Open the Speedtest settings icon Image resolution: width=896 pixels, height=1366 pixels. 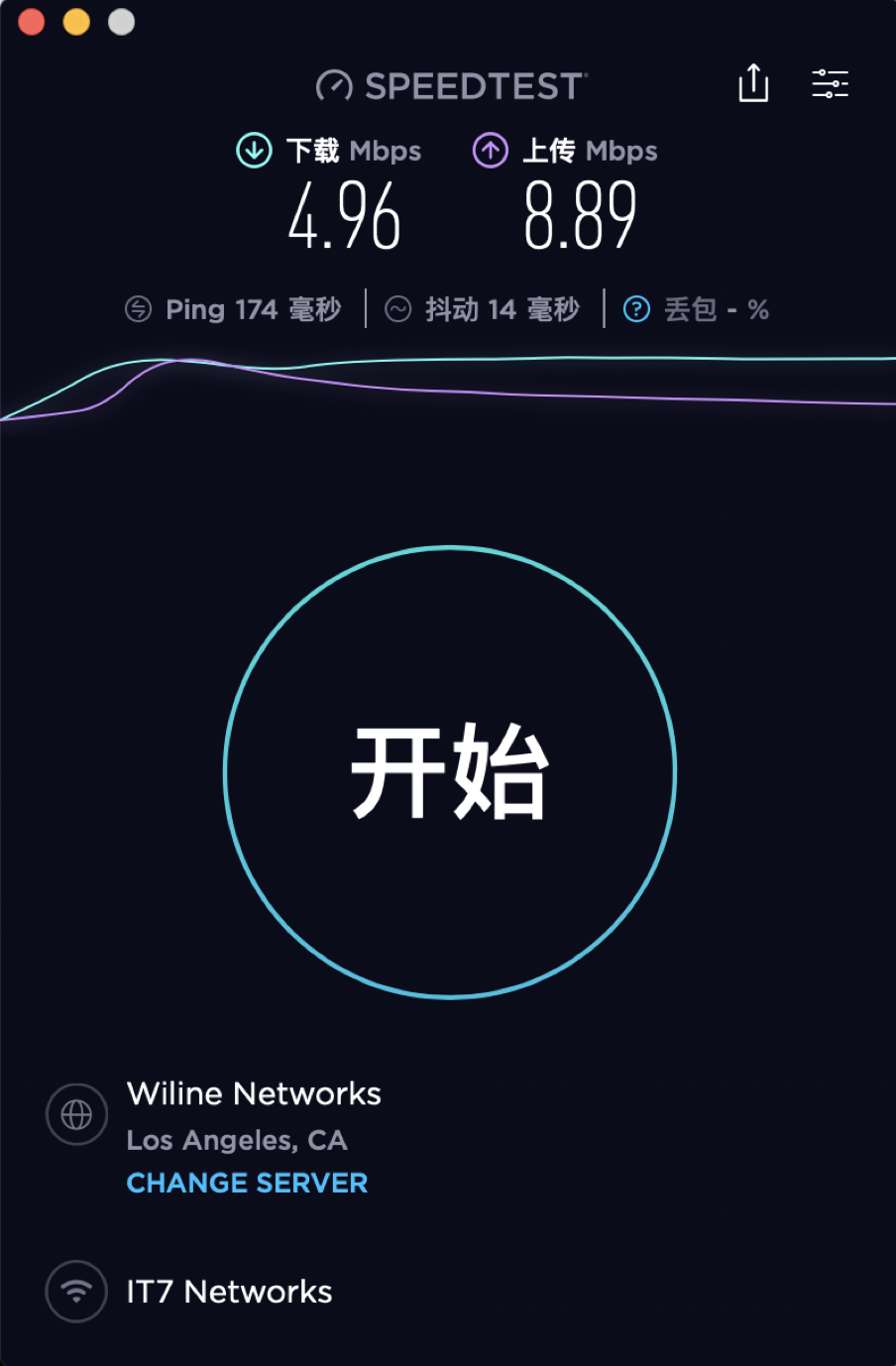831,84
